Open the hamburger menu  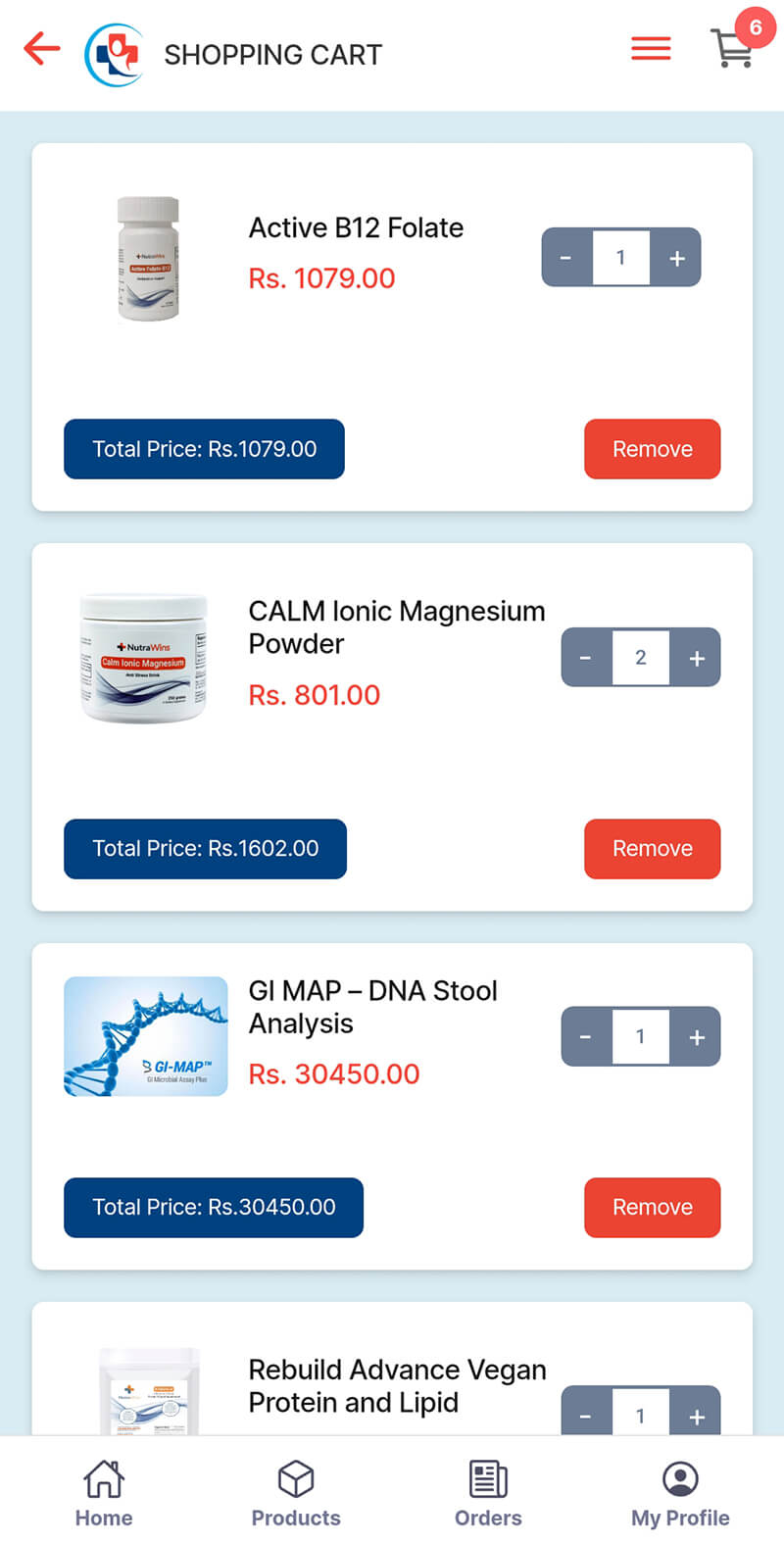651,48
